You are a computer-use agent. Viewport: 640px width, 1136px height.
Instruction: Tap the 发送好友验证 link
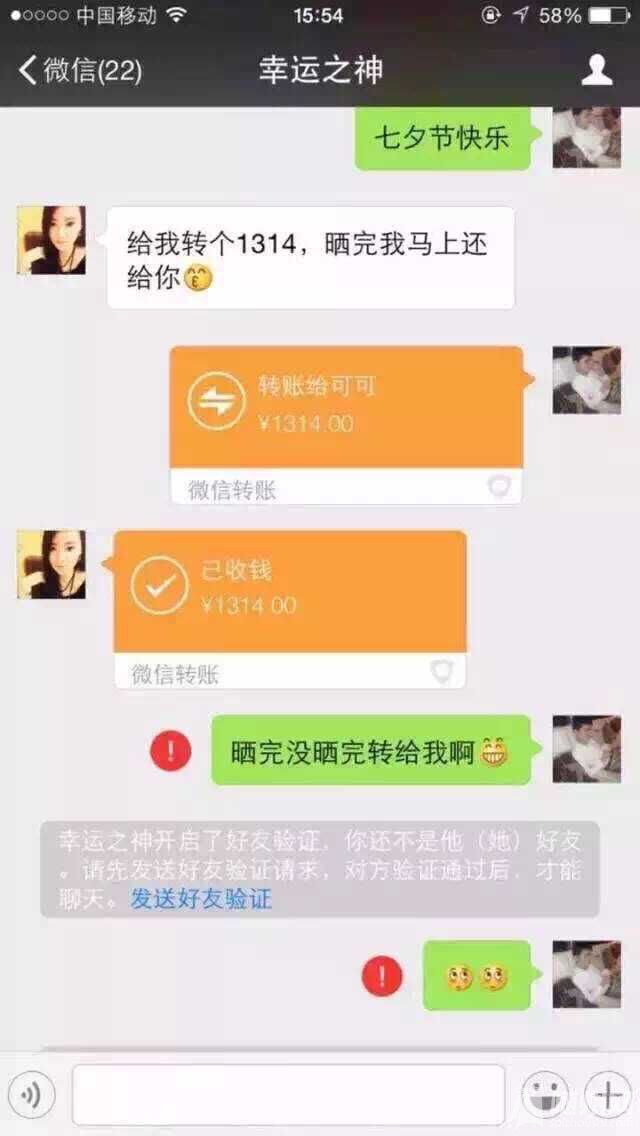coord(201,898)
